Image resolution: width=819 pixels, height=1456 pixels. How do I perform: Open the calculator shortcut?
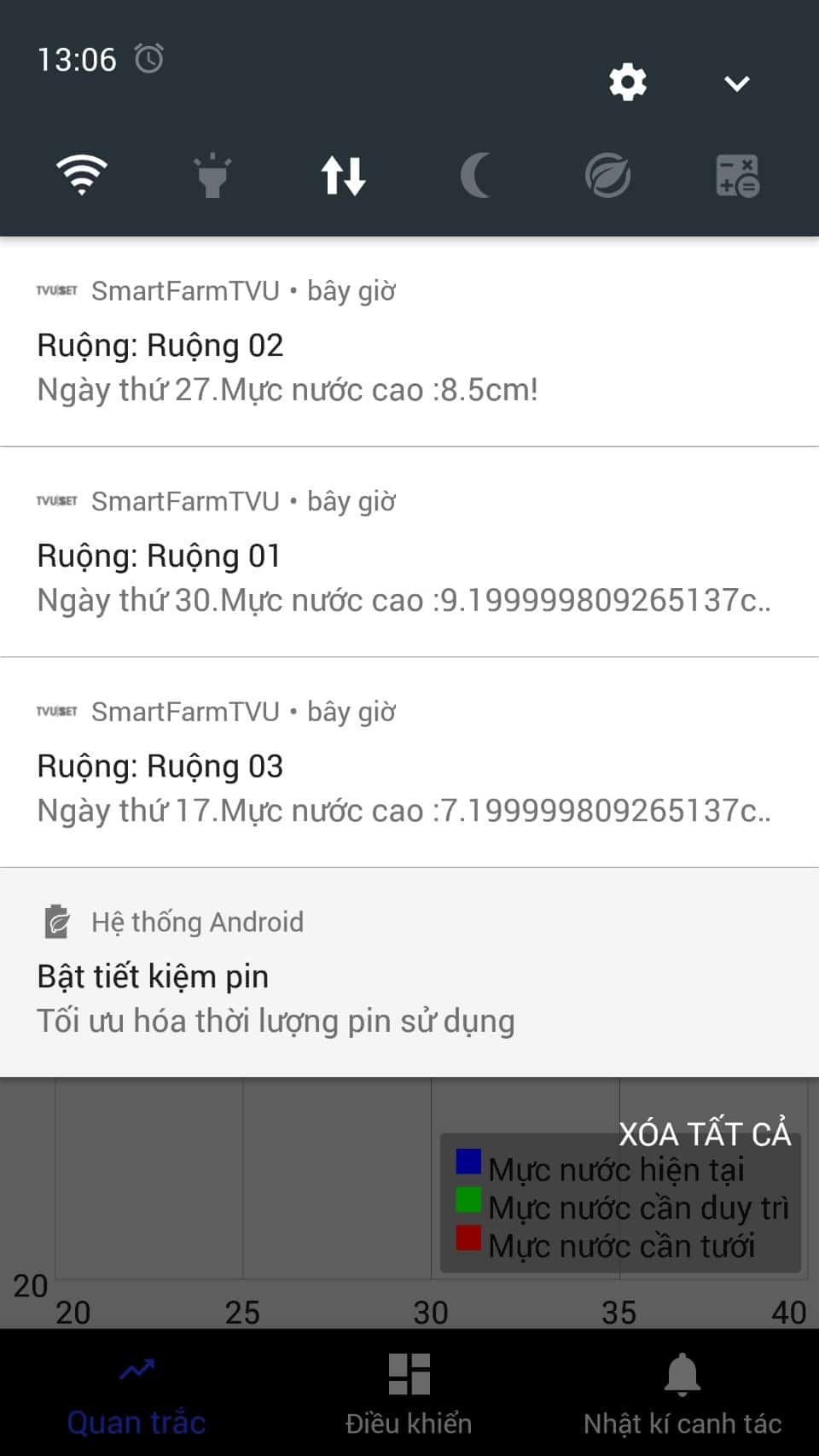point(737,176)
